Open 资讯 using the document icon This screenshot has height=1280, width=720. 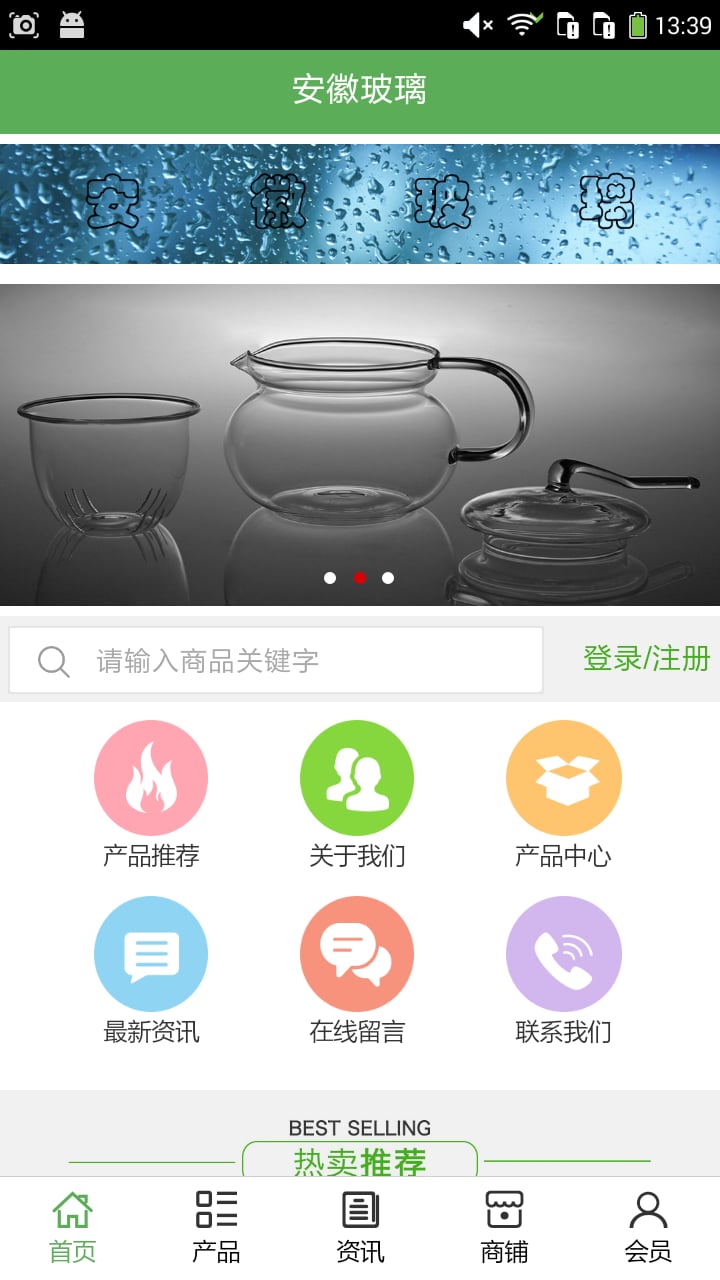(359, 1208)
